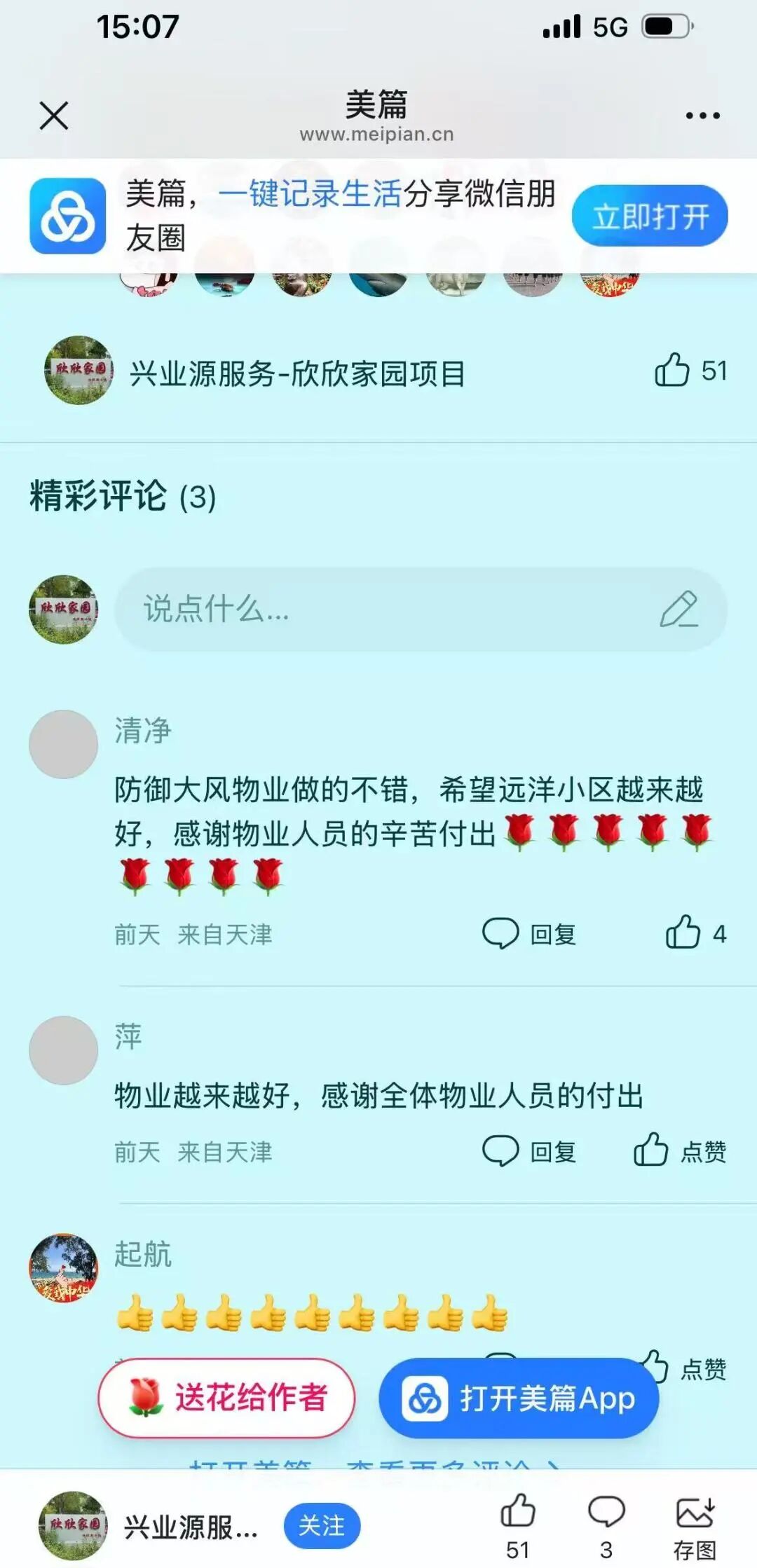Tap the 立即打开 button
This screenshot has height=1568, width=757.
(x=650, y=216)
